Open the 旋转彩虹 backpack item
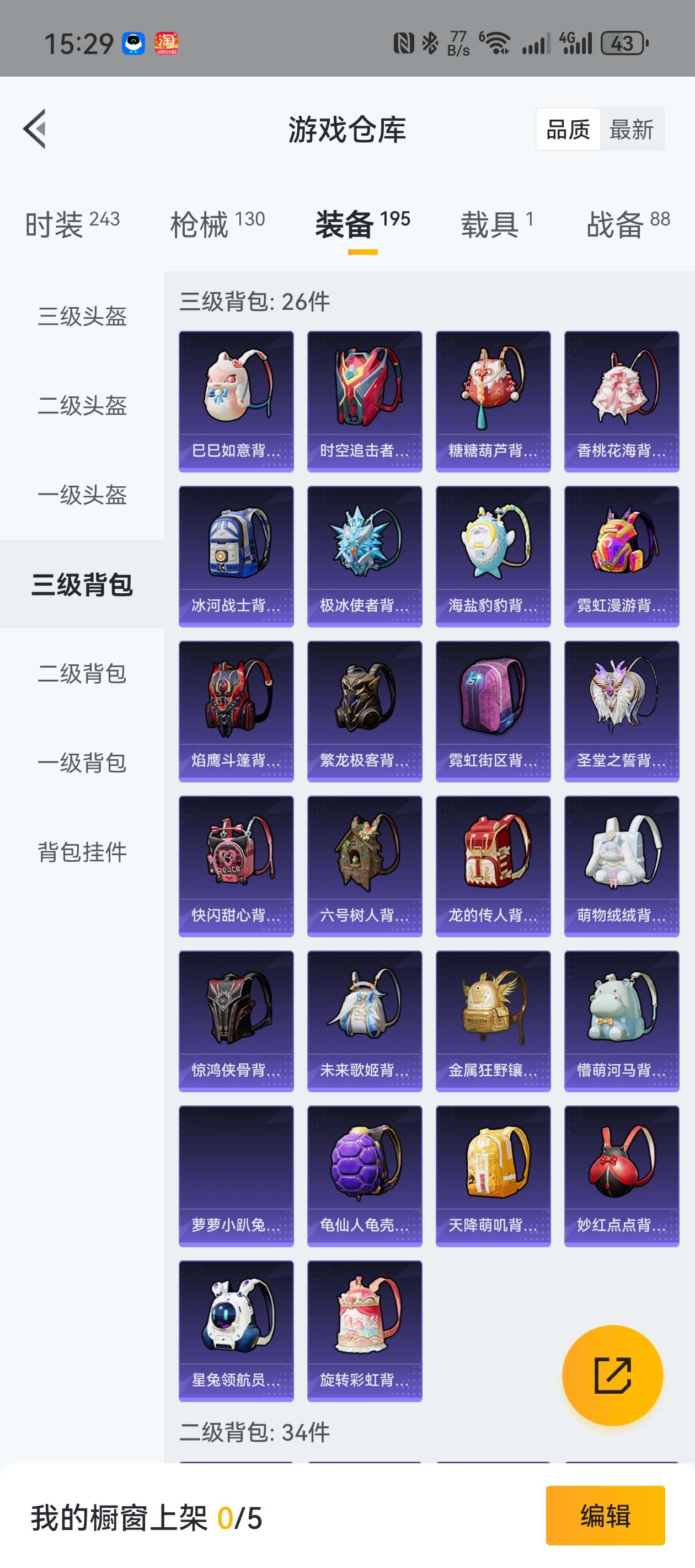Screen dimensions: 695x1568 pos(364,1330)
